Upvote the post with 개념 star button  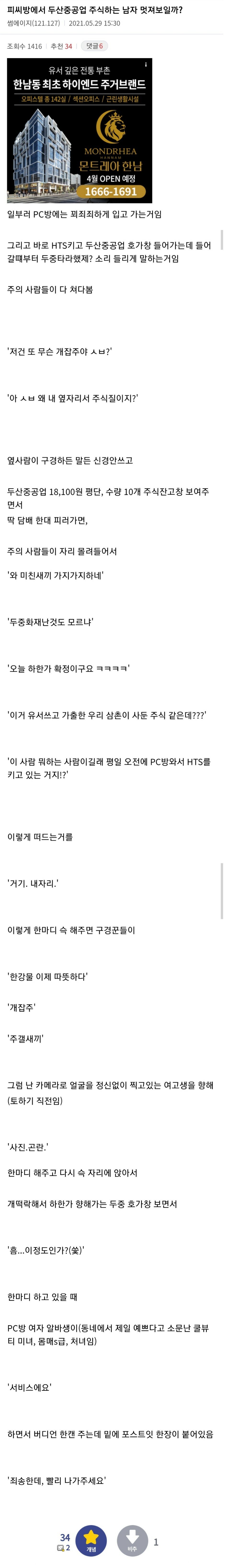[x=91, y=1536]
